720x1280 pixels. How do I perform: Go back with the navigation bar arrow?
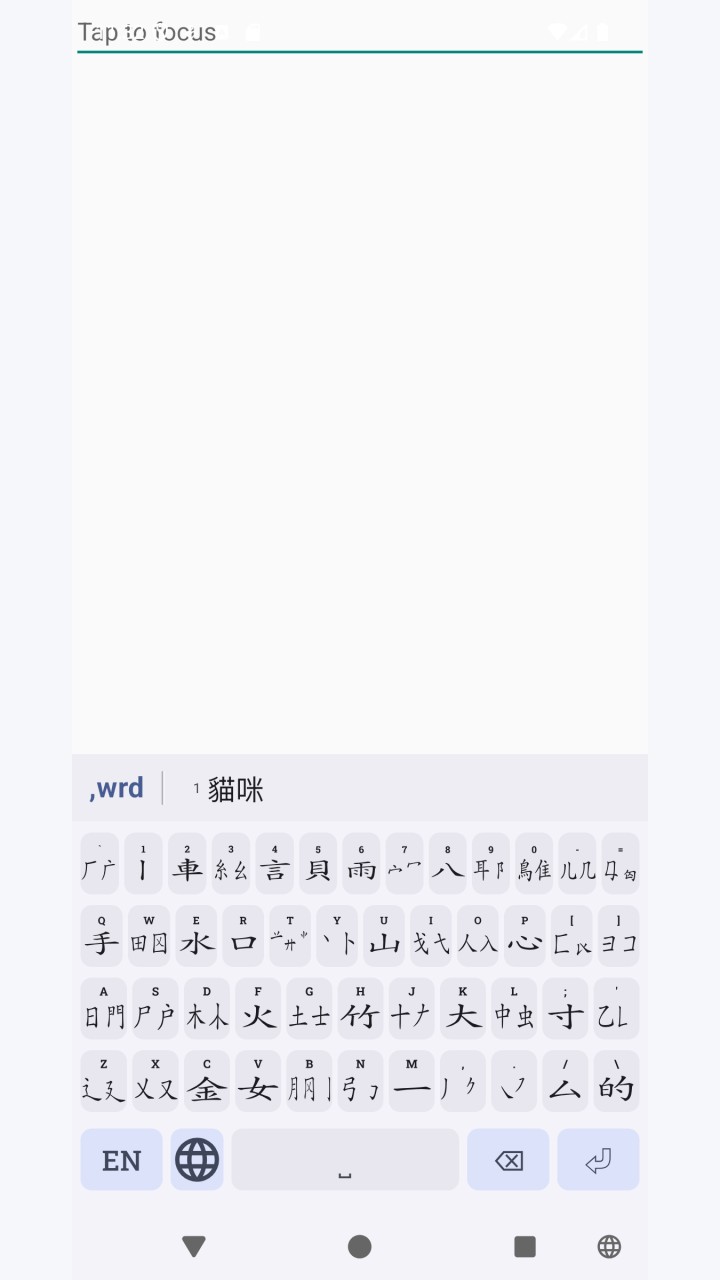point(194,1246)
